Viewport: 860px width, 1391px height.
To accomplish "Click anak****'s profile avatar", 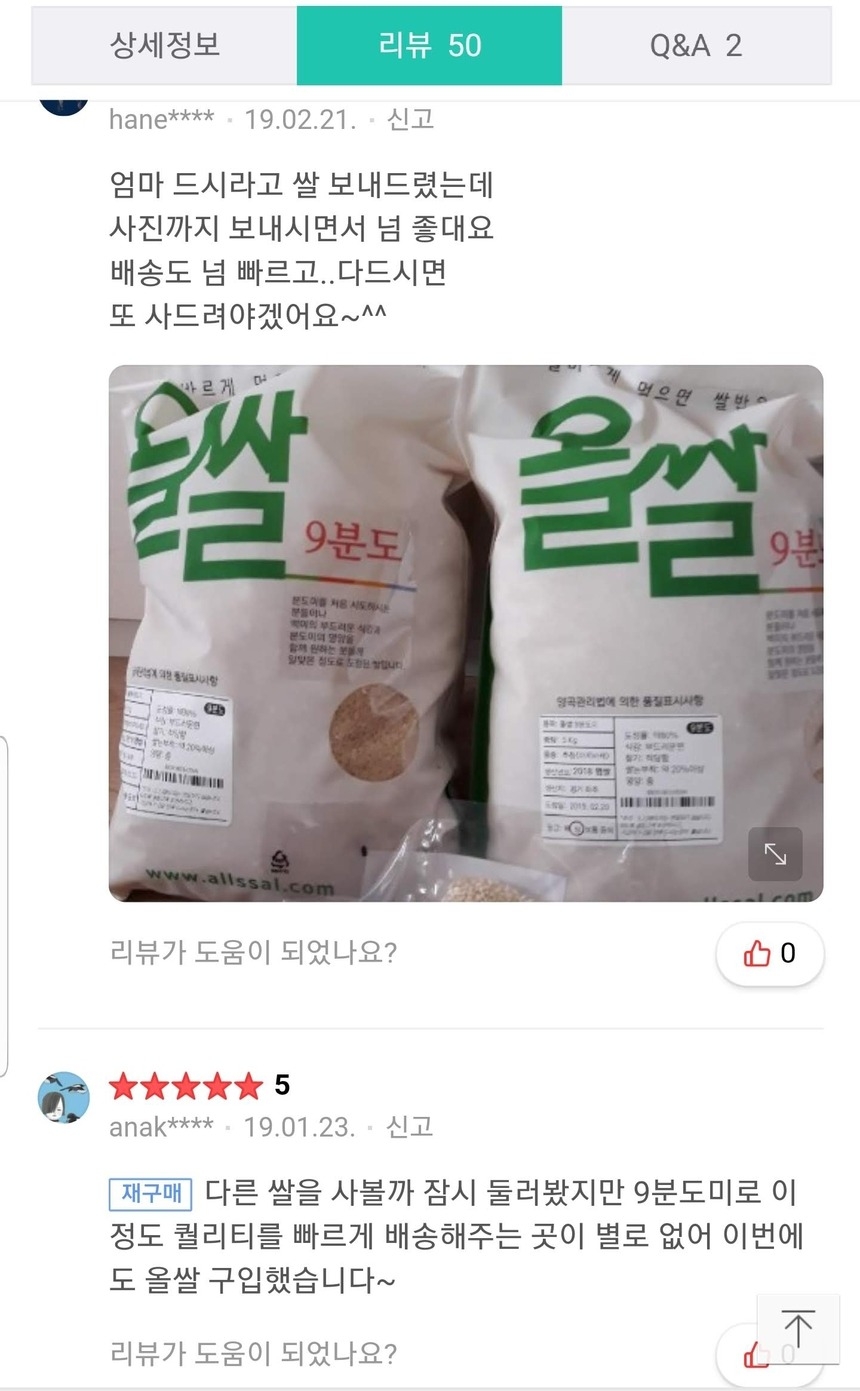I will pyautogui.click(x=63, y=1097).
